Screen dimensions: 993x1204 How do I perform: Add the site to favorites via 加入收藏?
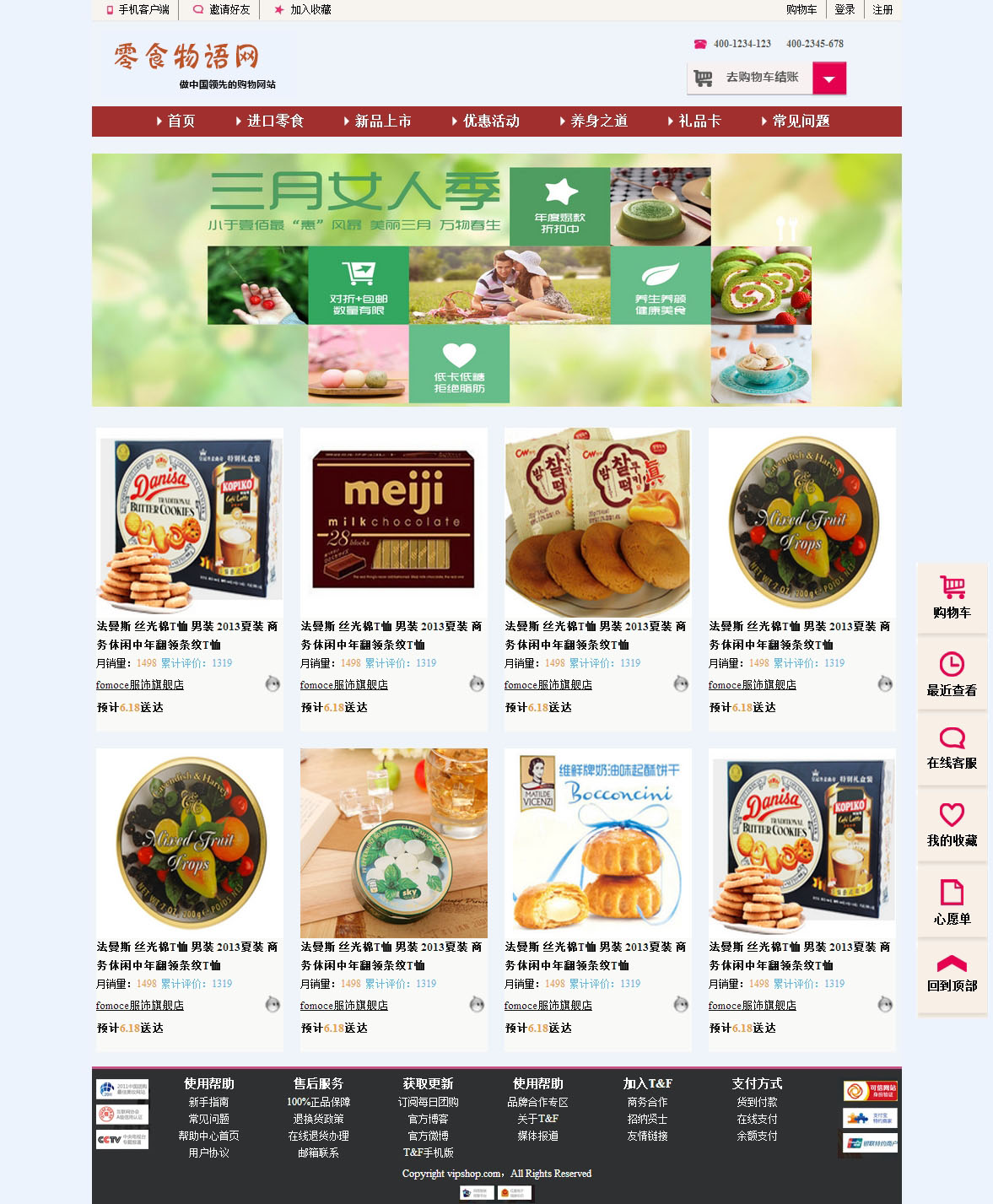click(x=310, y=10)
